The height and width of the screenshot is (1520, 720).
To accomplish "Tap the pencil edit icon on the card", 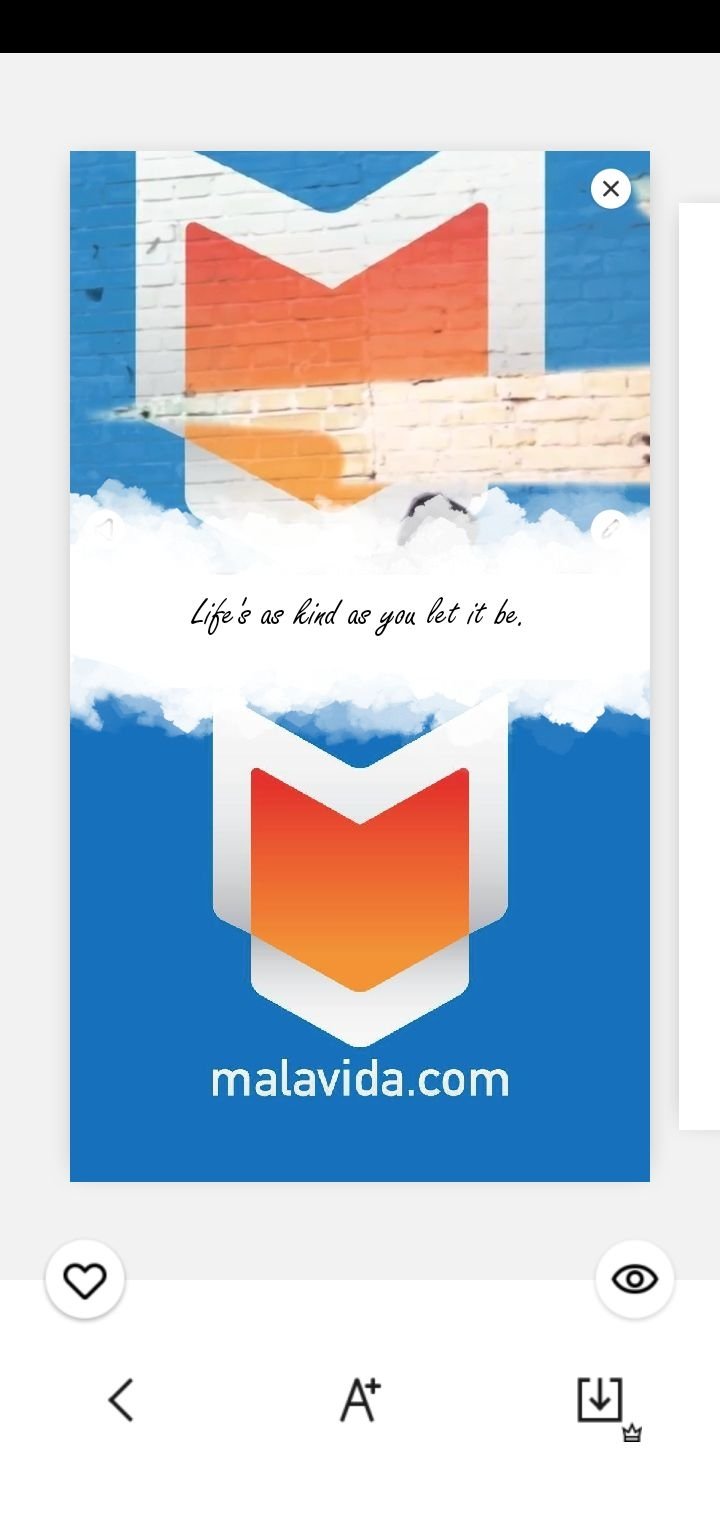I will pos(609,528).
